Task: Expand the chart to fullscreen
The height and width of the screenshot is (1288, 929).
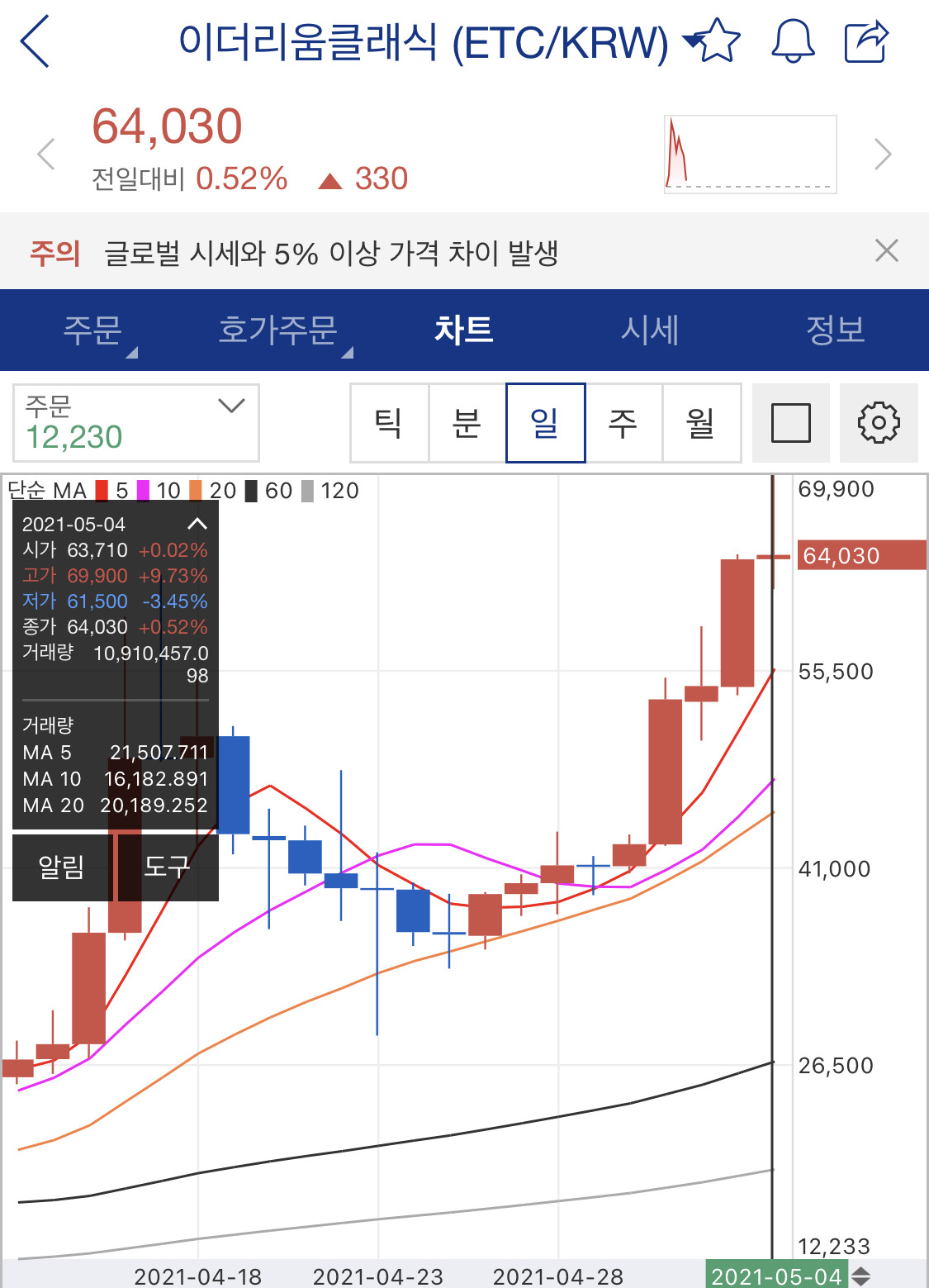Action: pos(791,423)
